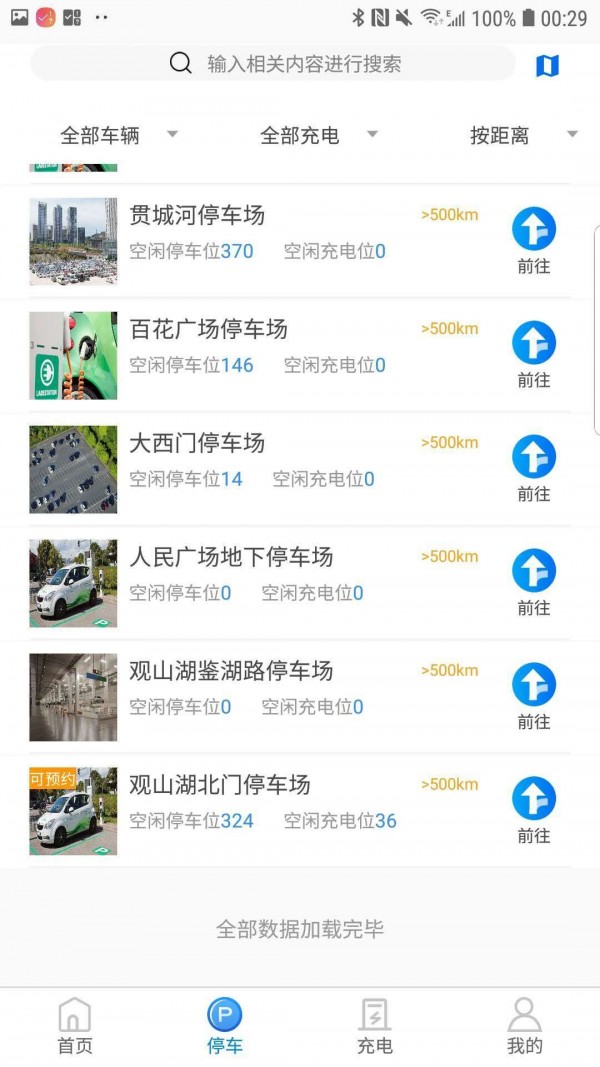This screenshot has width=600, height=1067.
Task: Open 观山湖北门停车场 details
Action: [220, 785]
